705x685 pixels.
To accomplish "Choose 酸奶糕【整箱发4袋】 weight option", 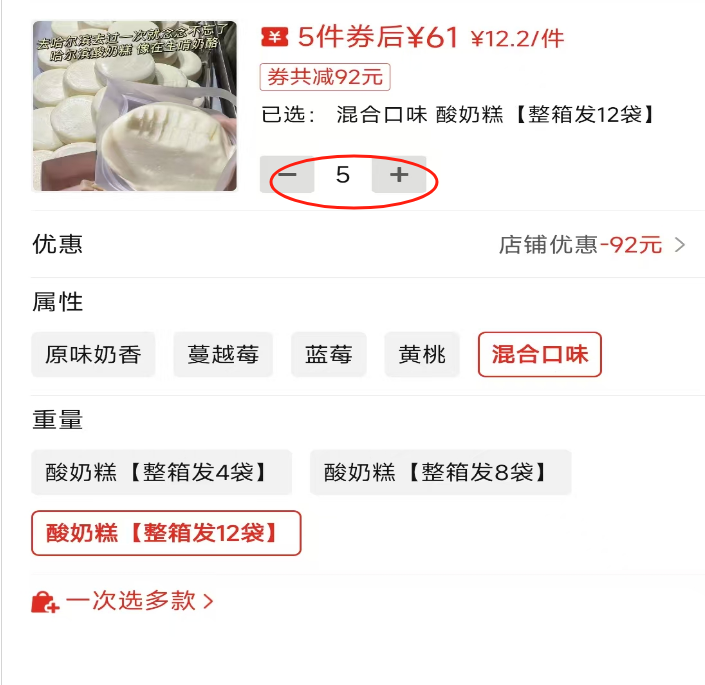I will [162, 472].
